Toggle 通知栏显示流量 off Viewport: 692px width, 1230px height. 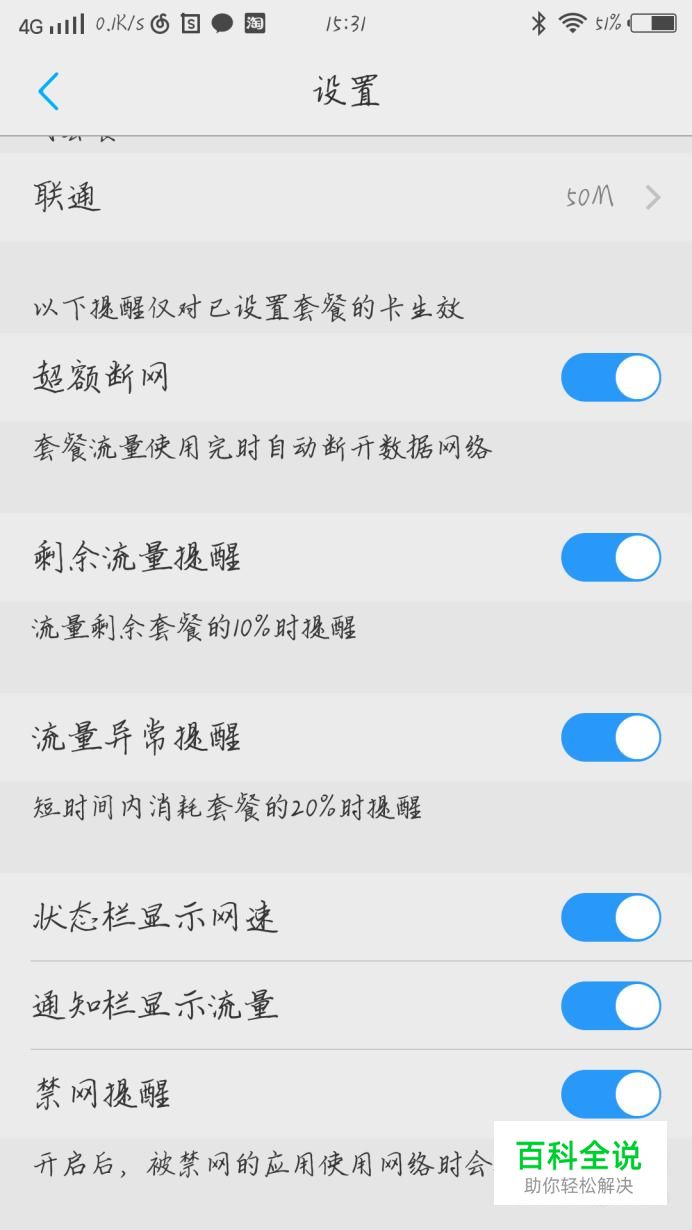(x=611, y=1005)
